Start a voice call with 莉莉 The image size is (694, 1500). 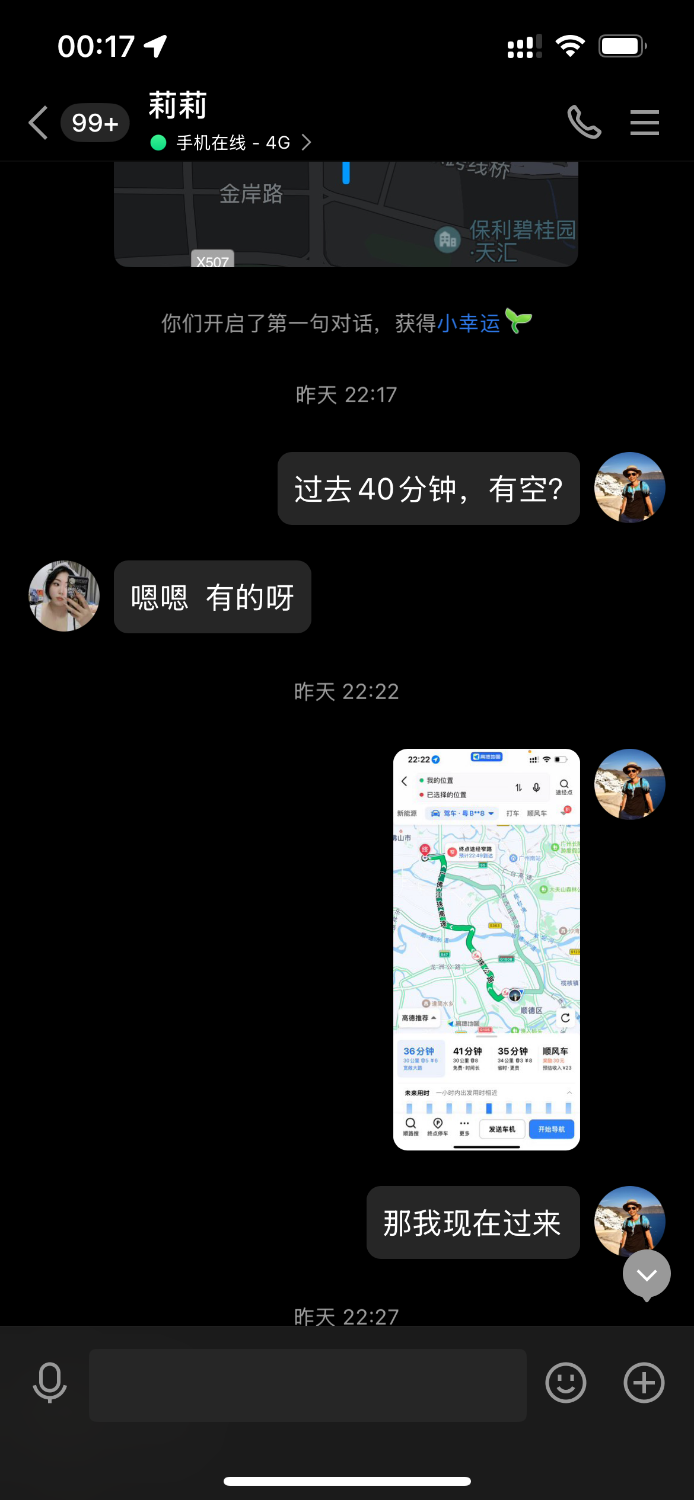point(584,123)
